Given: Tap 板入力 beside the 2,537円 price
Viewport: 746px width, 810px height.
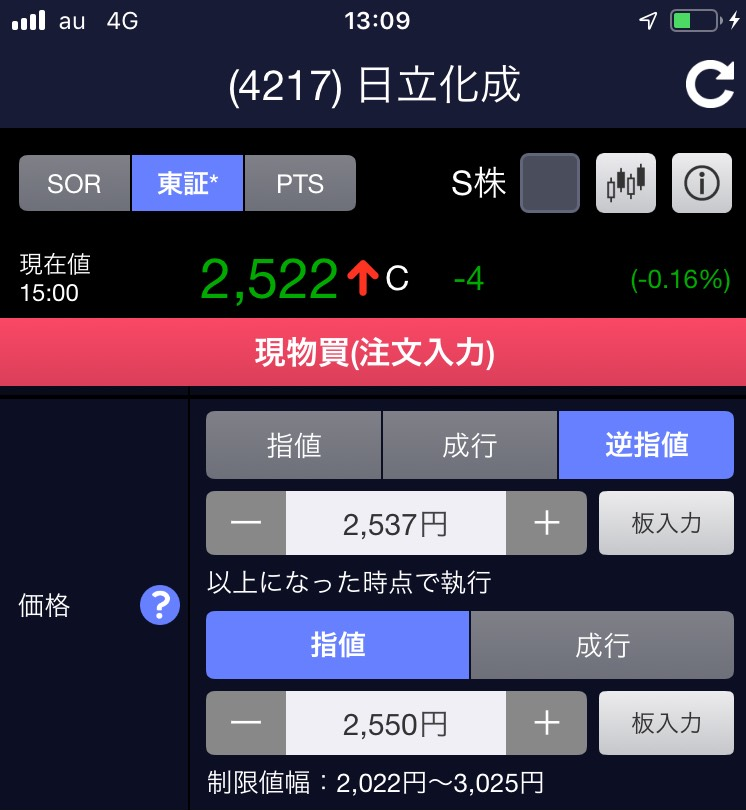Looking at the screenshot, I should [x=666, y=523].
